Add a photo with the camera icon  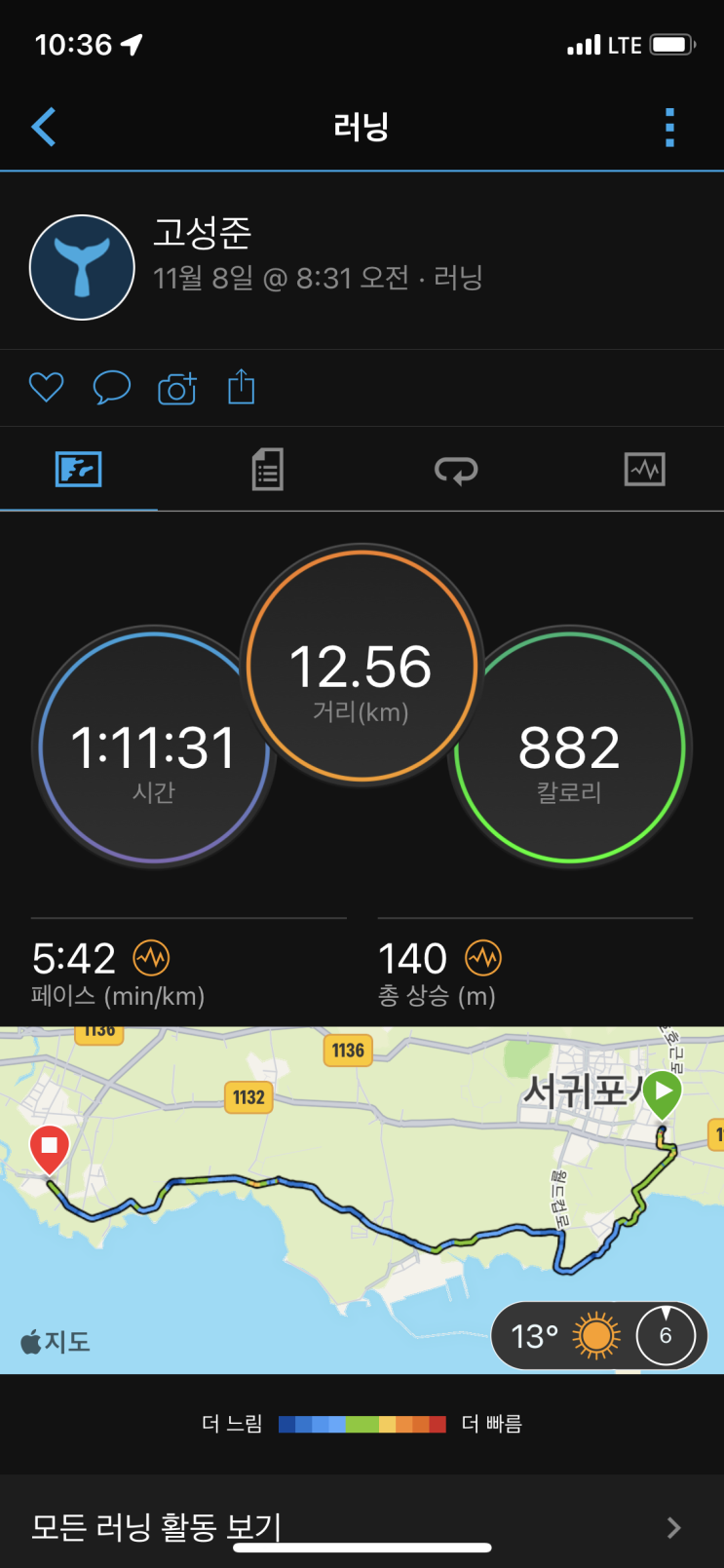tap(177, 388)
